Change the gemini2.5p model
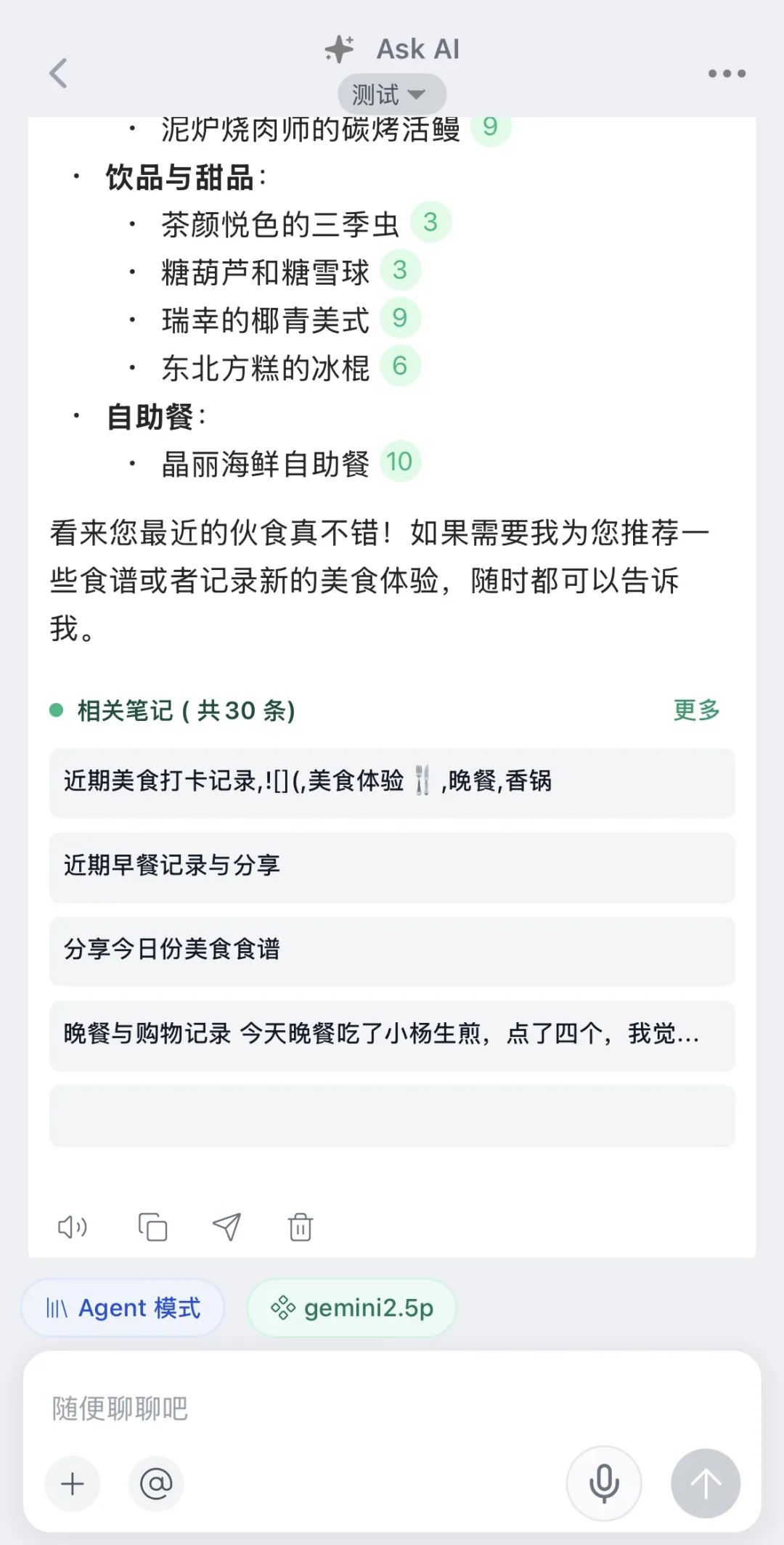The height and width of the screenshot is (1545, 784). click(352, 1308)
